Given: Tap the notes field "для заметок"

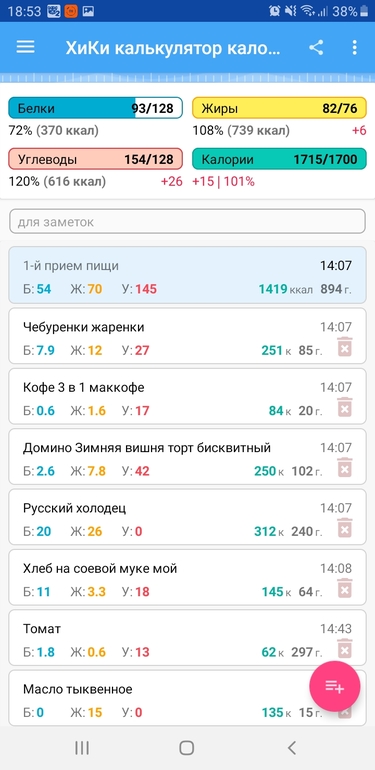Looking at the screenshot, I should click(x=188, y=222).
